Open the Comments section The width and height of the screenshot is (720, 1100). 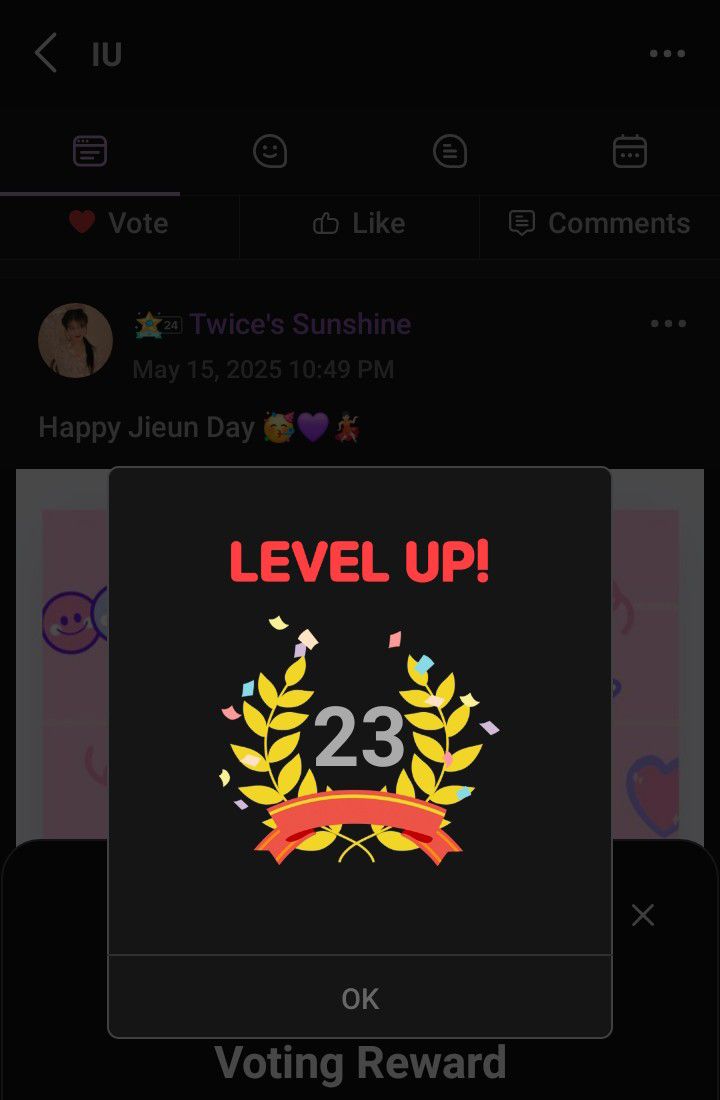(x=599, y=223)
